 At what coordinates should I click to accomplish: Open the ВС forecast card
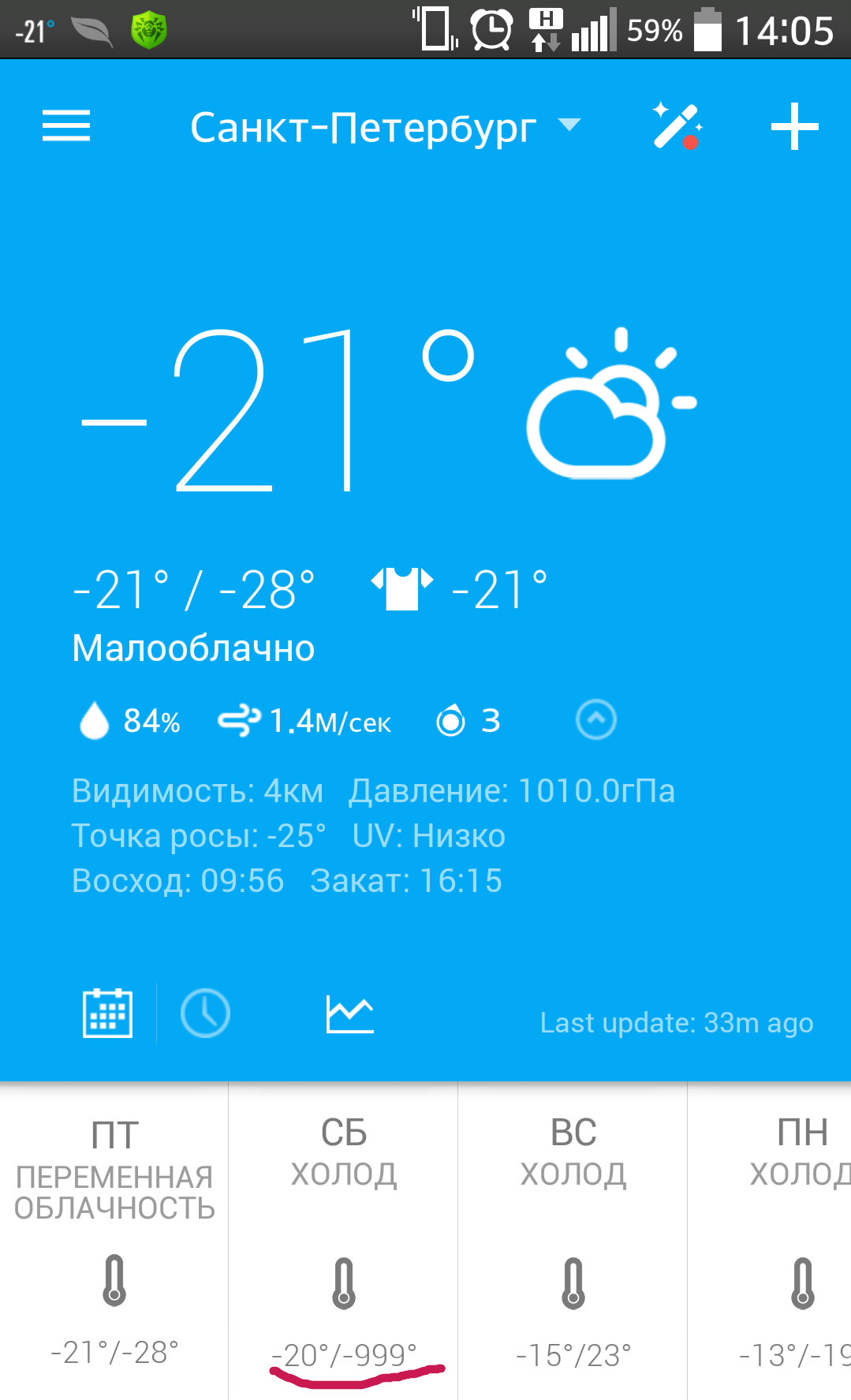(573, 1238)
